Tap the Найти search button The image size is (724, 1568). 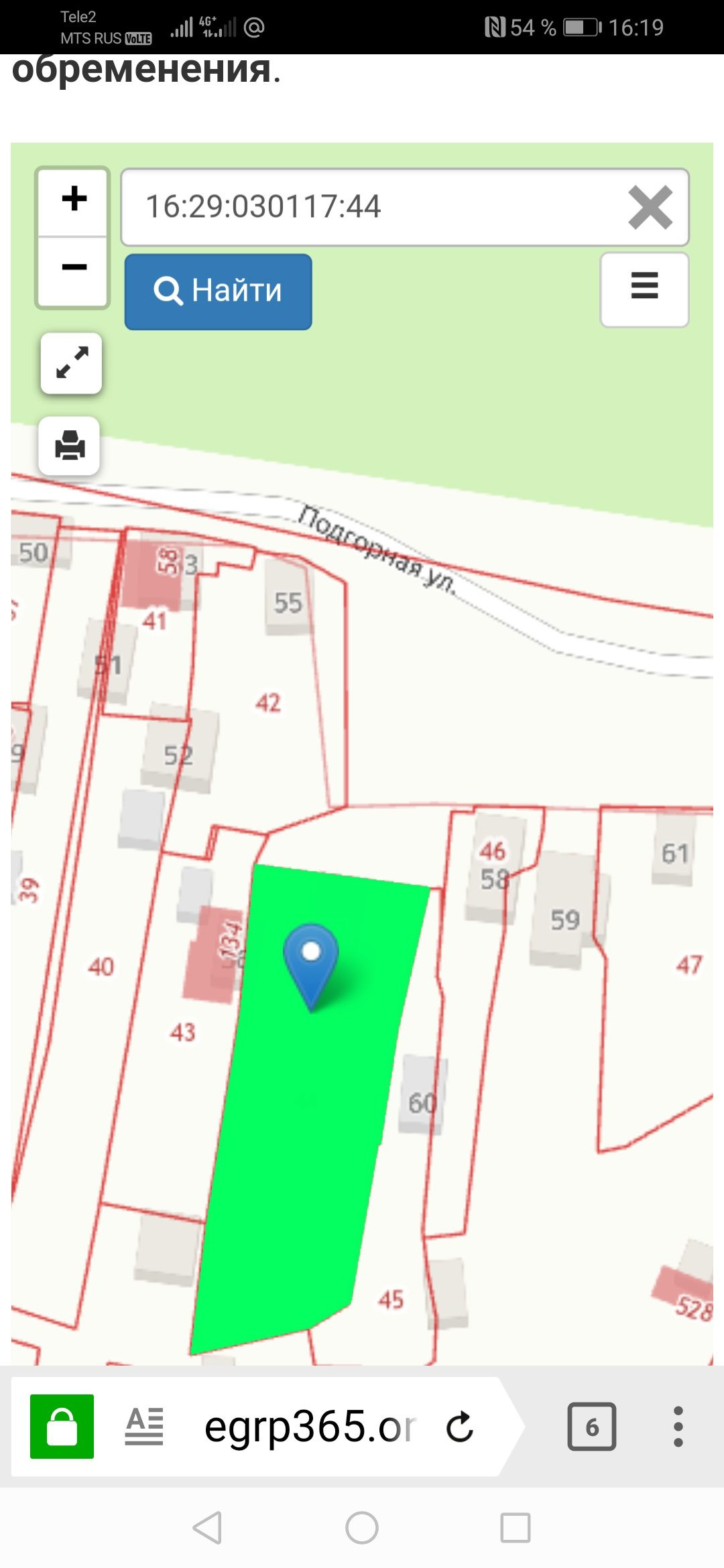pos(218,291)
